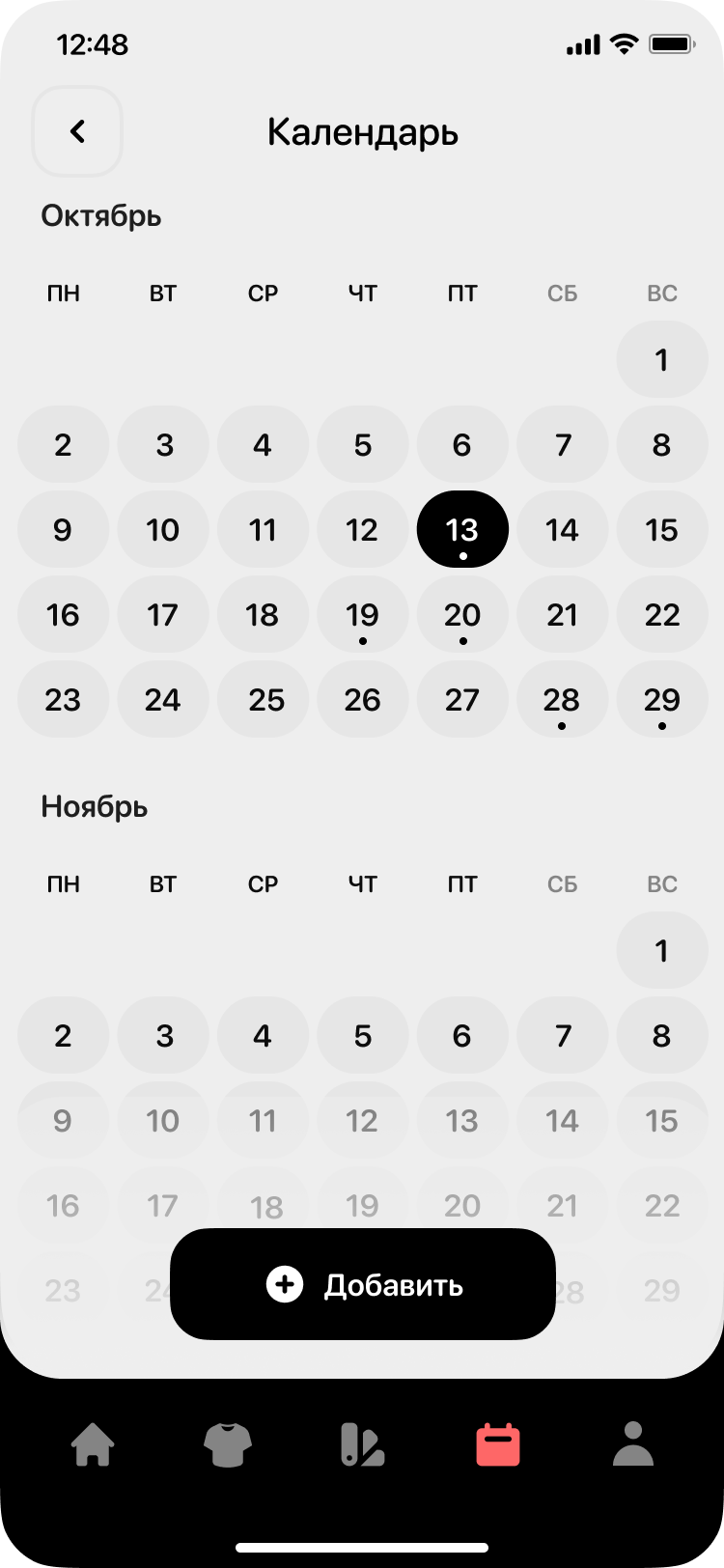724x1568 pixels.
Task: Go back with the arrow button
Action: (77, 131)
